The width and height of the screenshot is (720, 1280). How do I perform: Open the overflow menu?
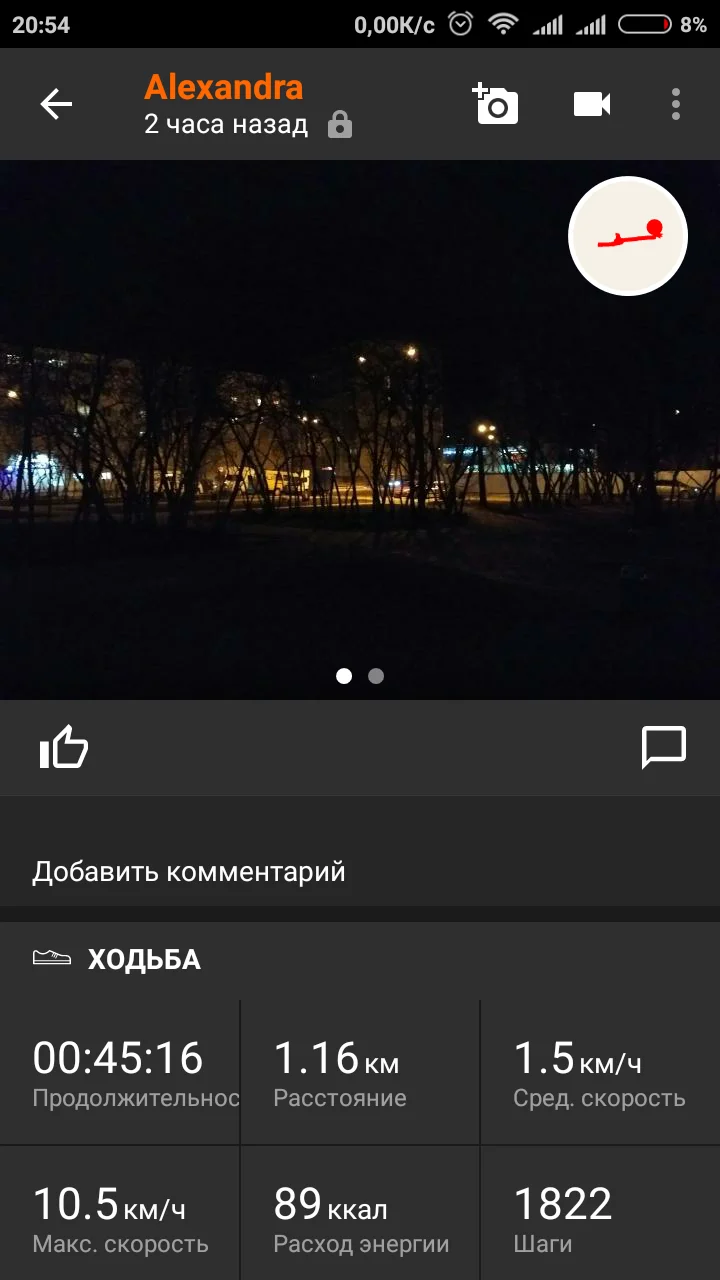click(x=676, y=104)
